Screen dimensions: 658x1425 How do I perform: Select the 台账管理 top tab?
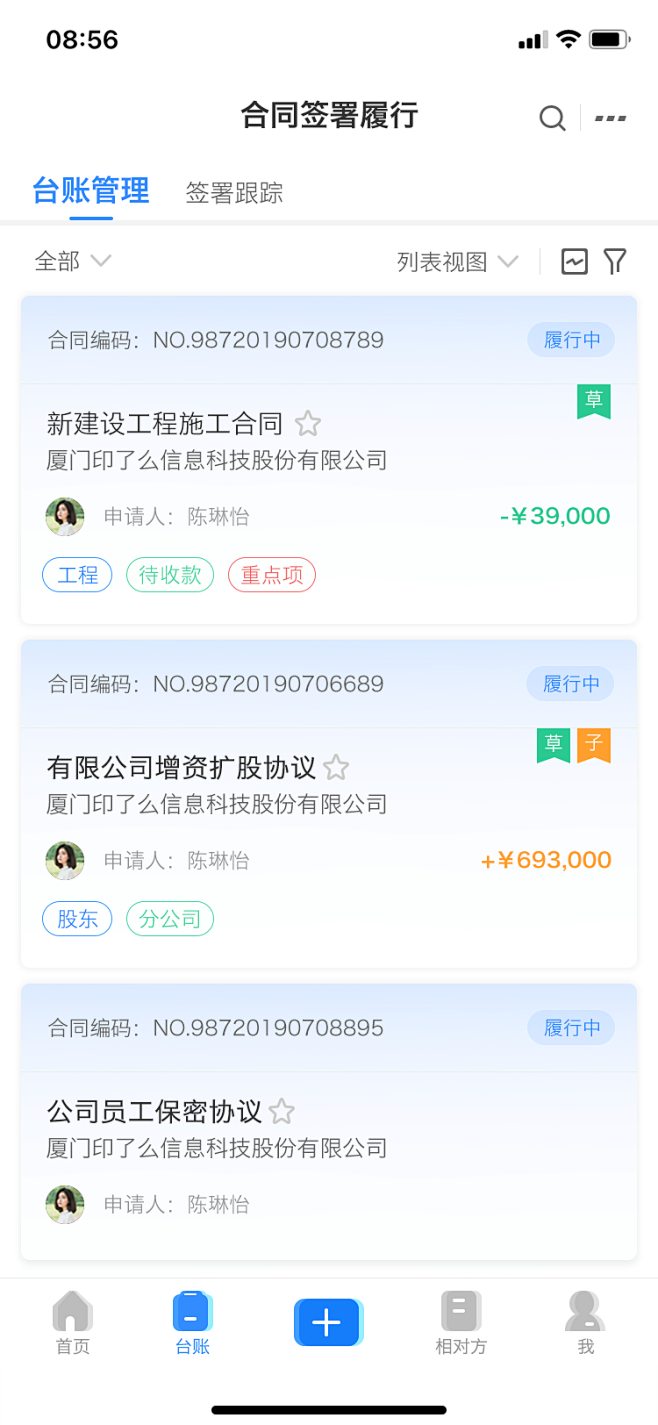91,190
